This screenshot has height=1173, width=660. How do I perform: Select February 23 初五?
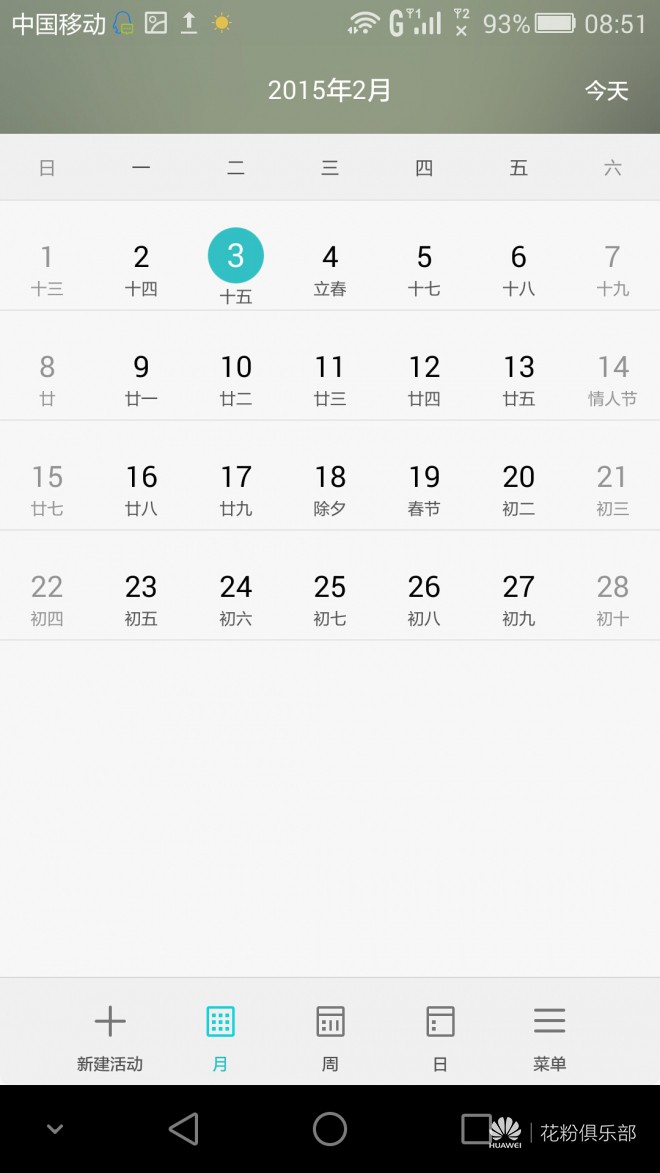141,598
